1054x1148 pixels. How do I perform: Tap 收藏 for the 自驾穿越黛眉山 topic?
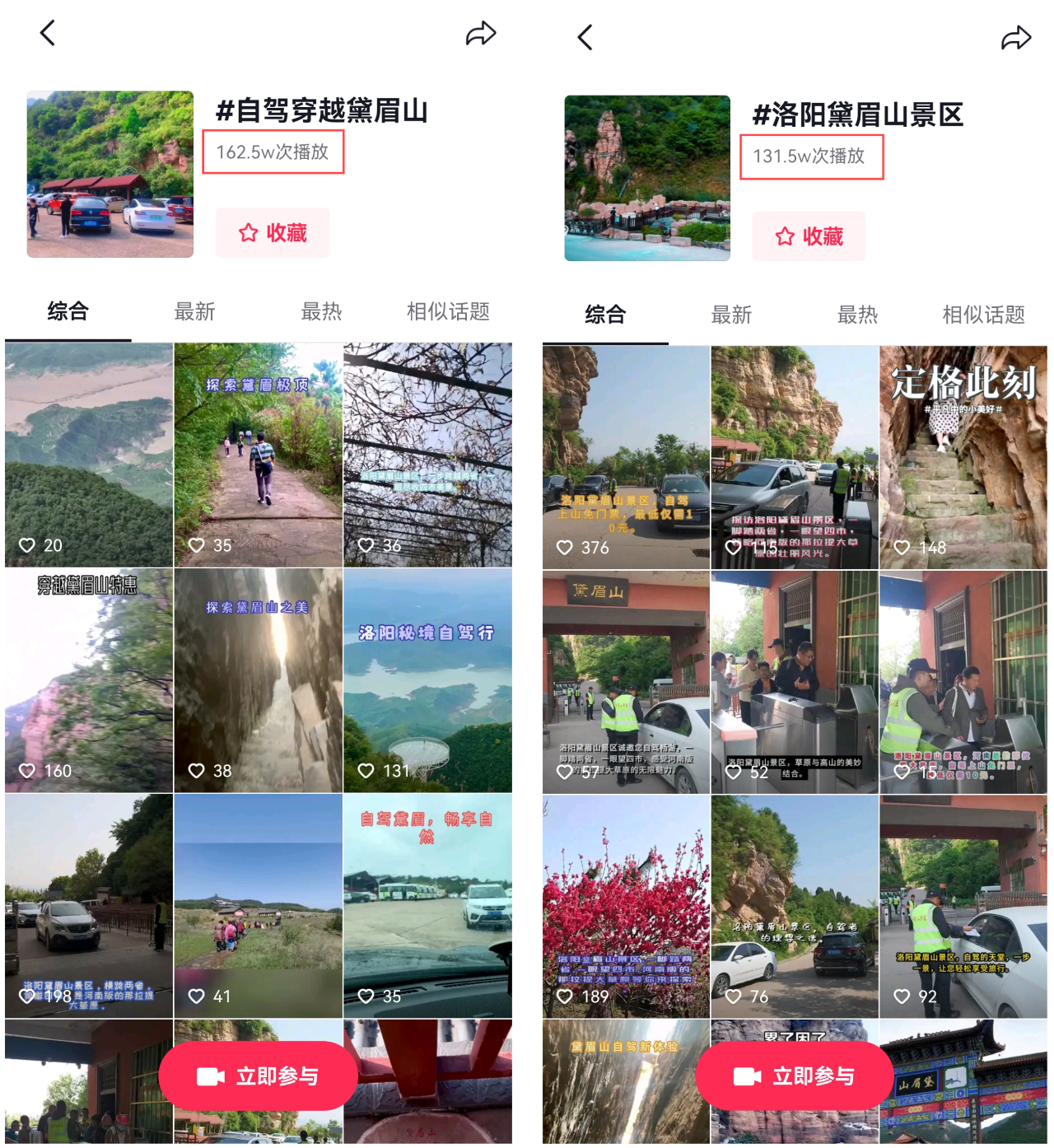[273, 233]
